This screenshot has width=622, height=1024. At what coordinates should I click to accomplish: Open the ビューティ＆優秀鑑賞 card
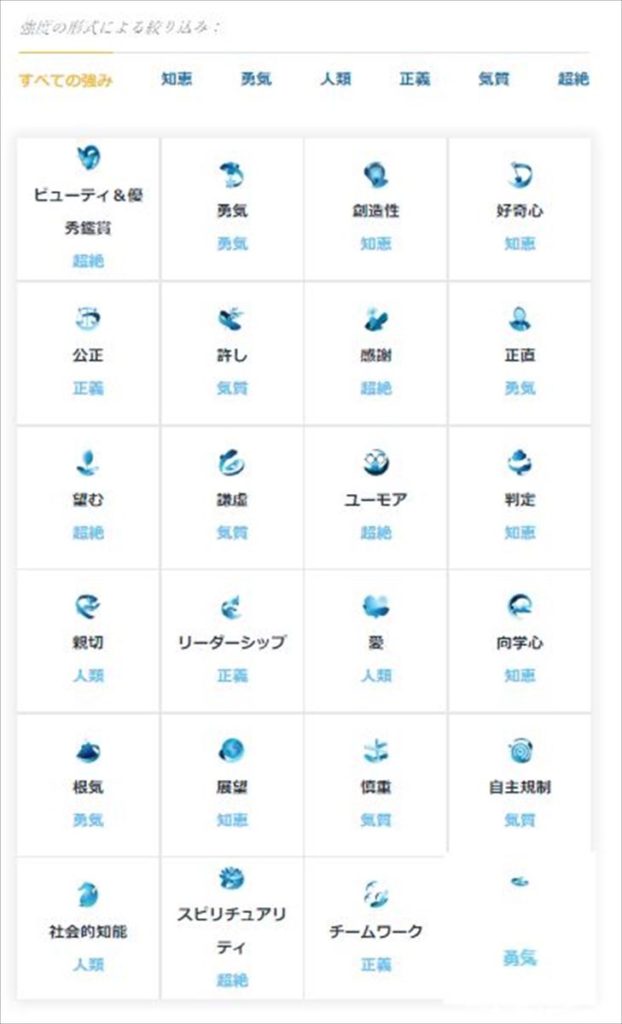click(x=88, y=209)
